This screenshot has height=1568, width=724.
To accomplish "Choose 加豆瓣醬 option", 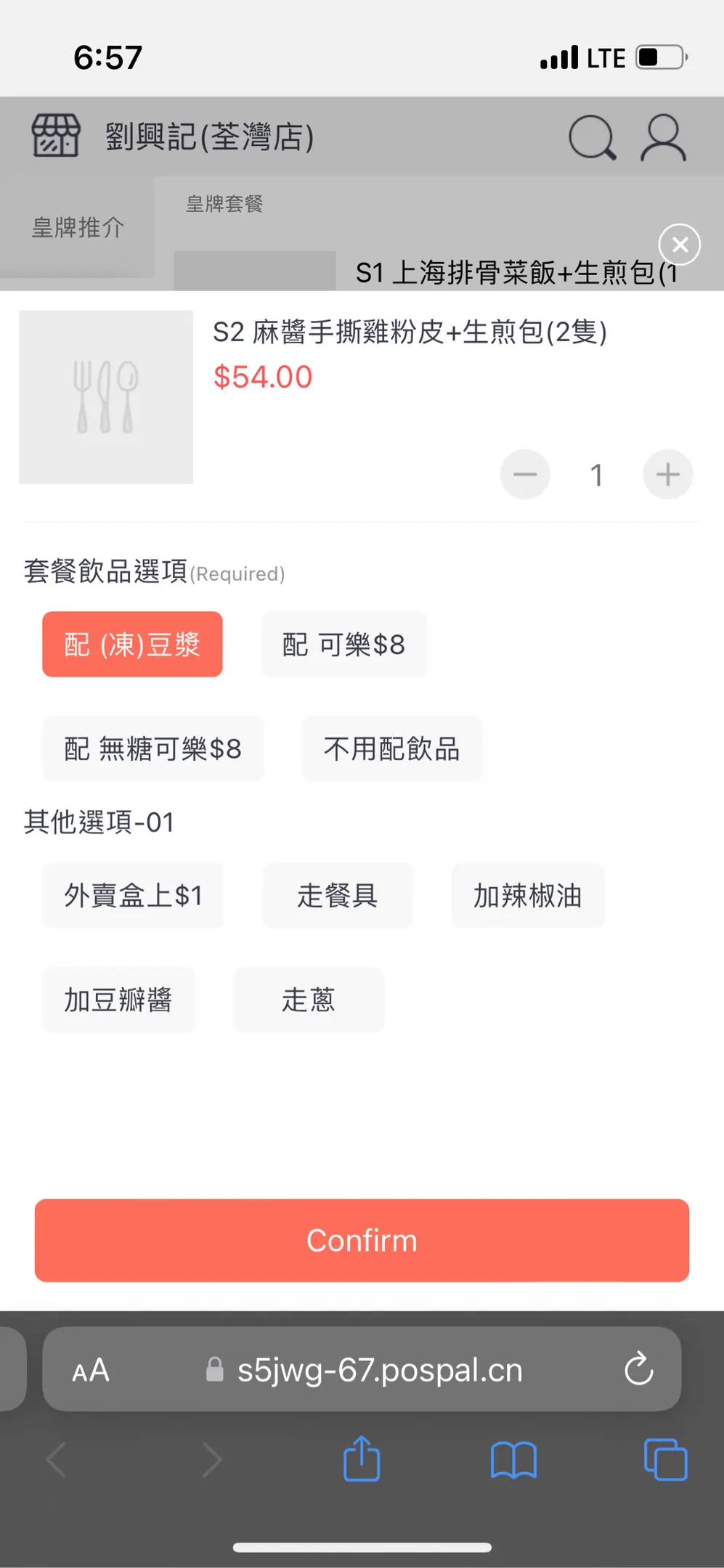I will pyautogui.click(x=118, y=1000).
